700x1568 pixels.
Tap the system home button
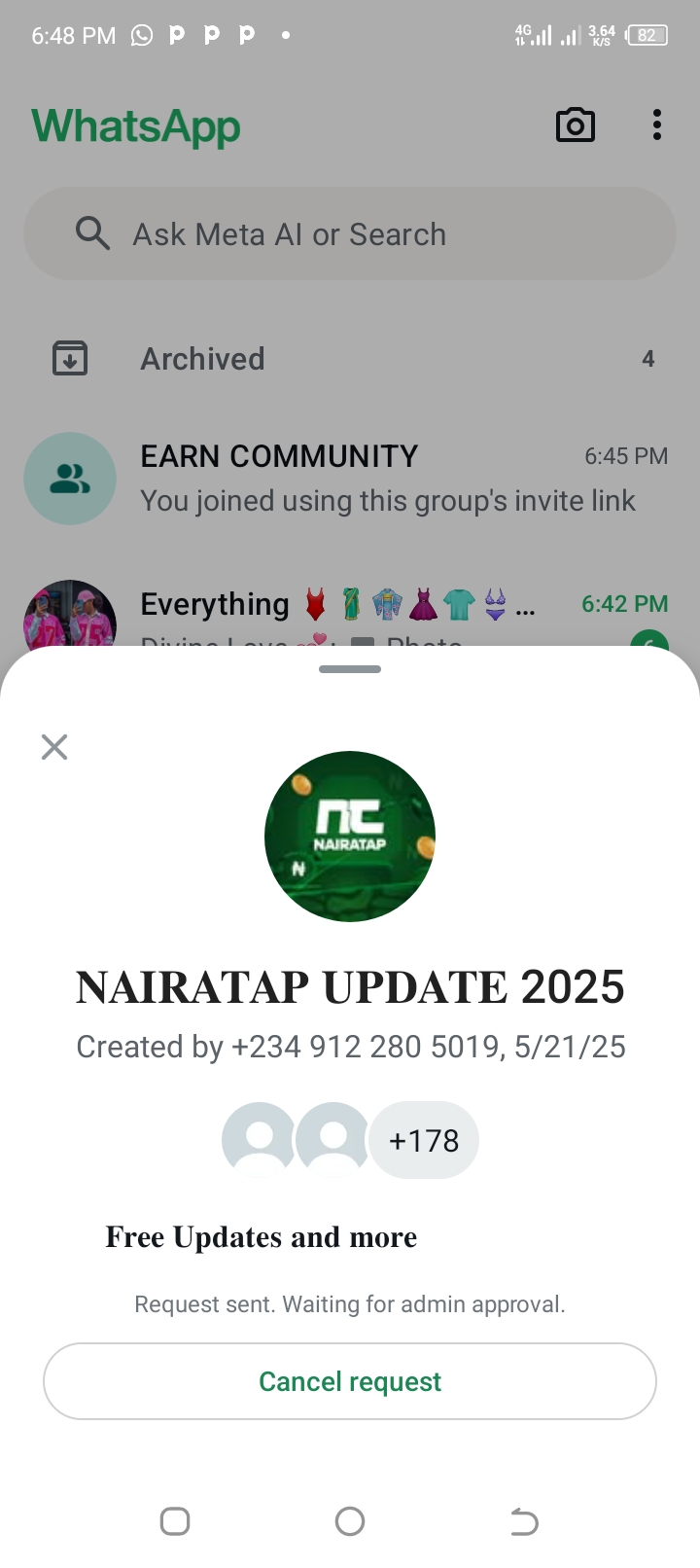(x=350, y=1521)
